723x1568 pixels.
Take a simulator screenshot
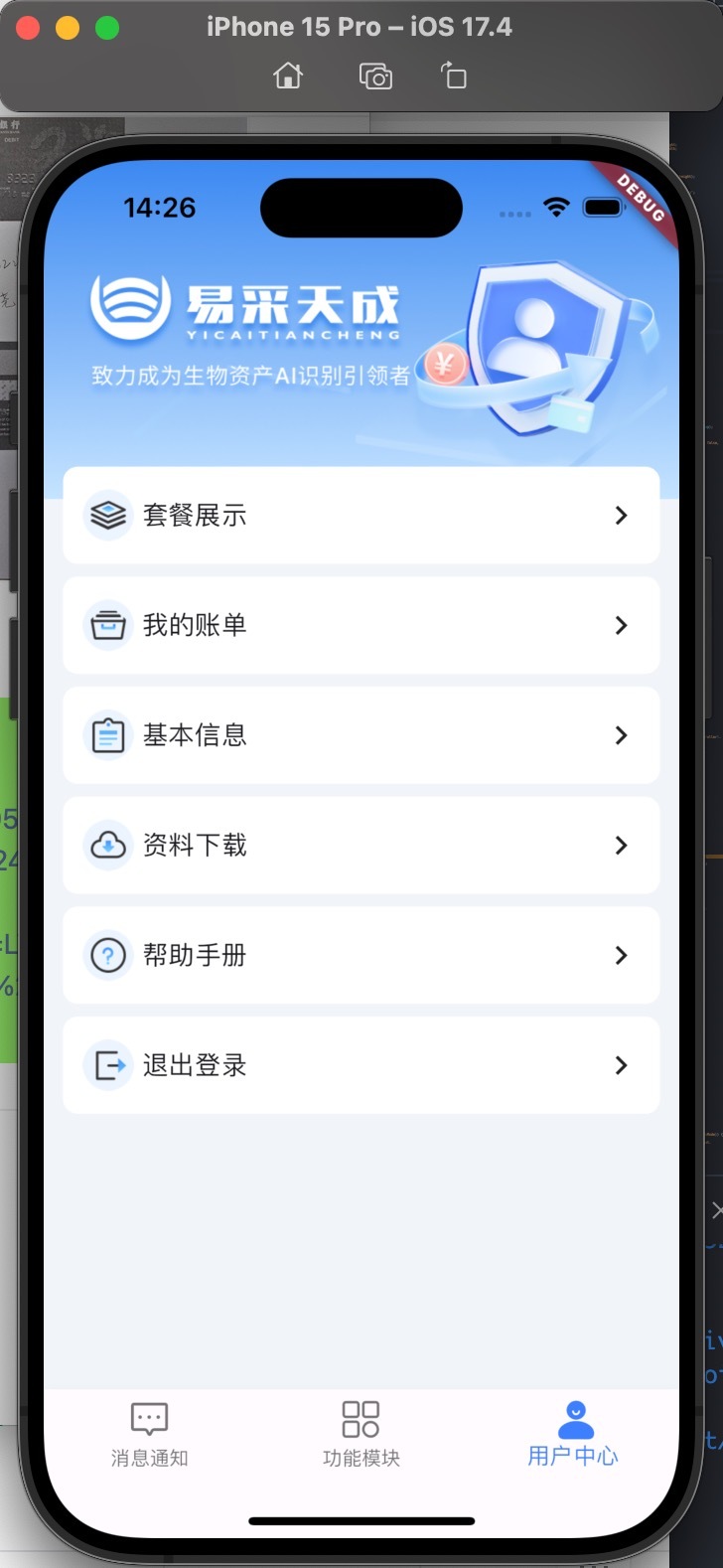375,76
